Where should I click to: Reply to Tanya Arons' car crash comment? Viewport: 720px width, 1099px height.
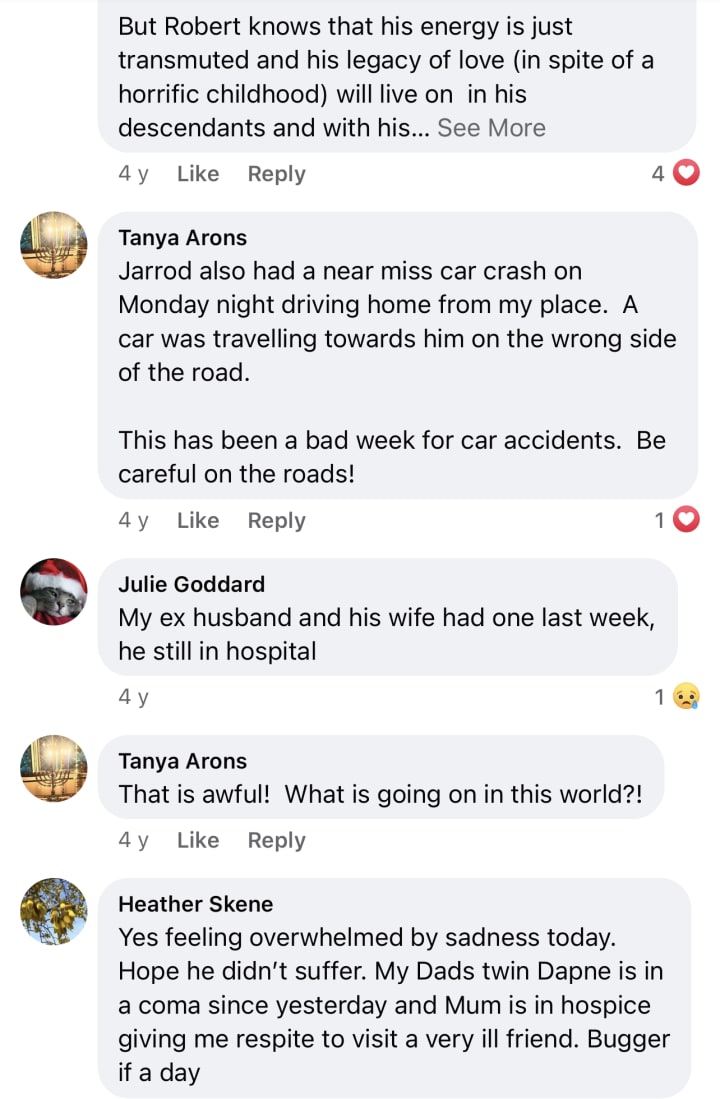276,521
